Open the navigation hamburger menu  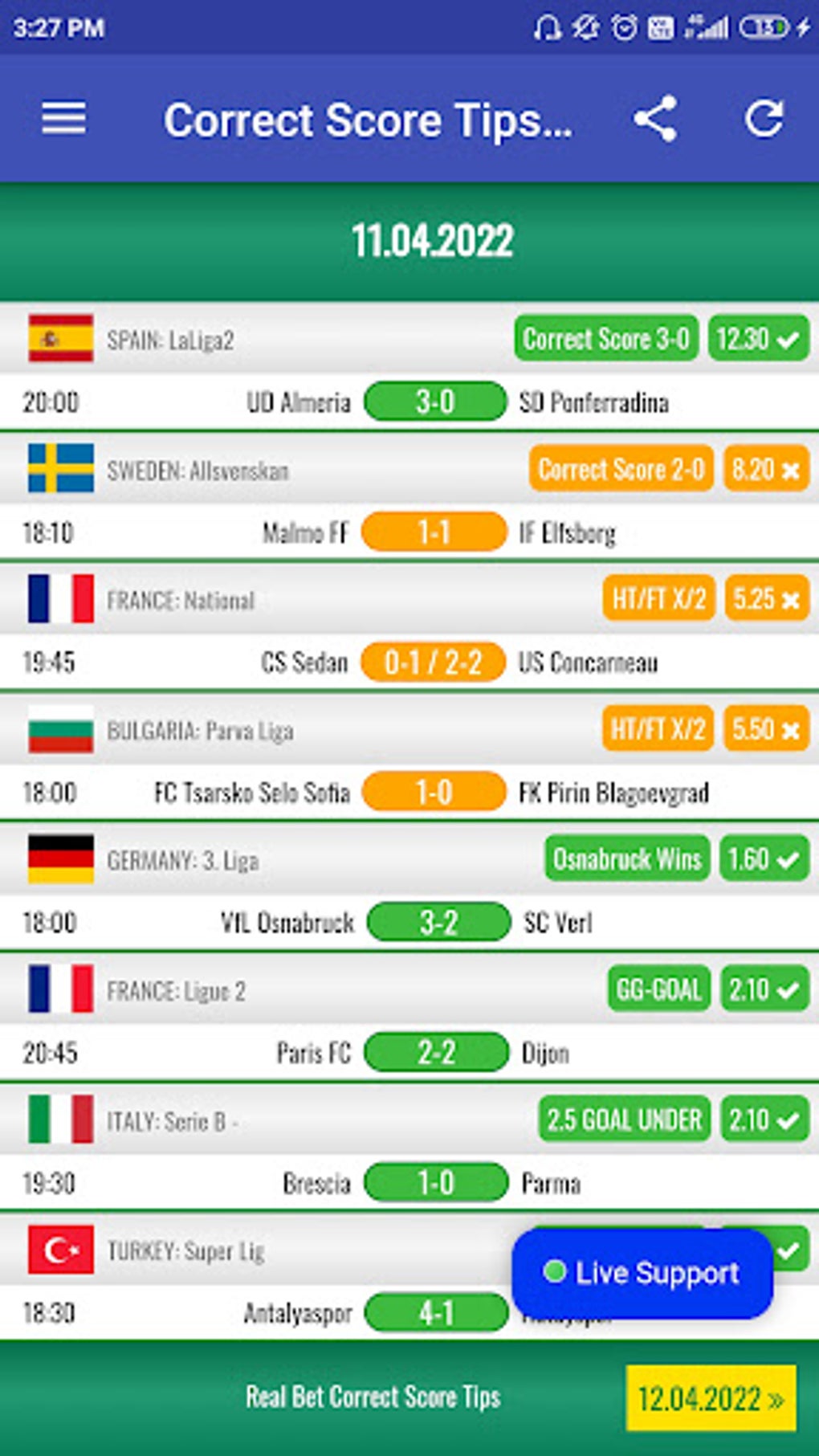tap(63, 119)
